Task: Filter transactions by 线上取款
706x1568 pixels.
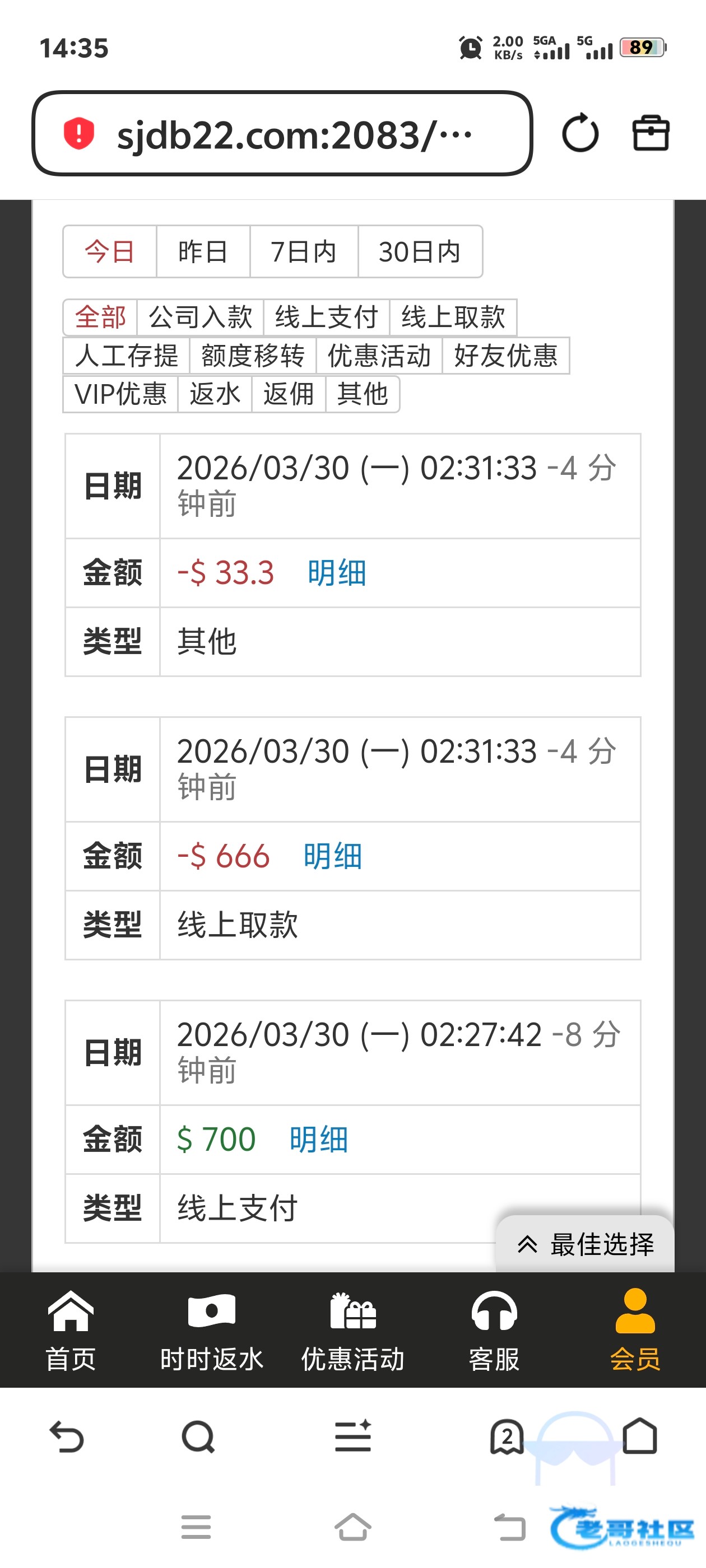Action: [x=453, y=318]
